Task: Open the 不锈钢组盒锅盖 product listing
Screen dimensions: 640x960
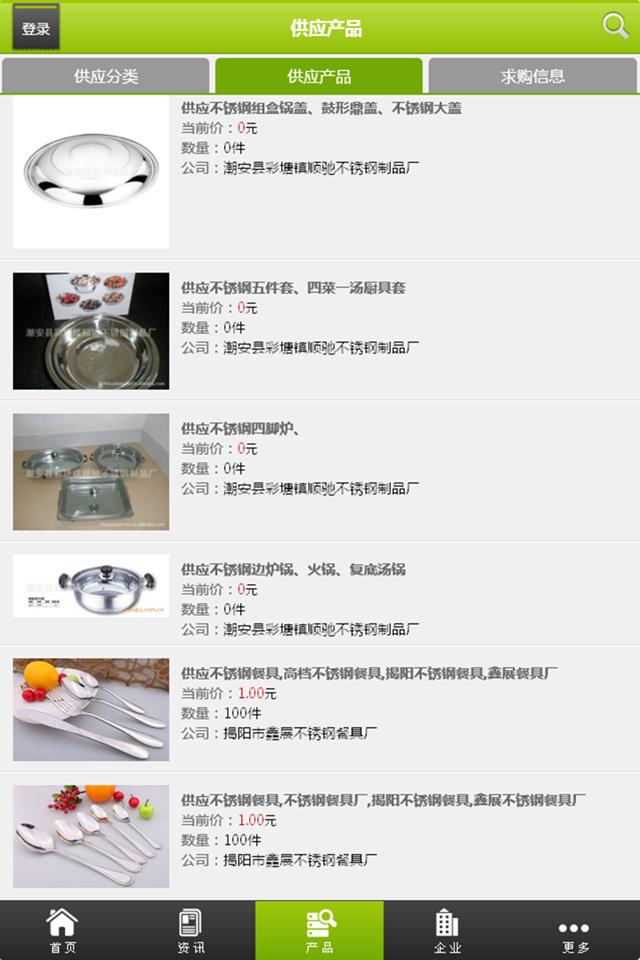Action: 320,108
